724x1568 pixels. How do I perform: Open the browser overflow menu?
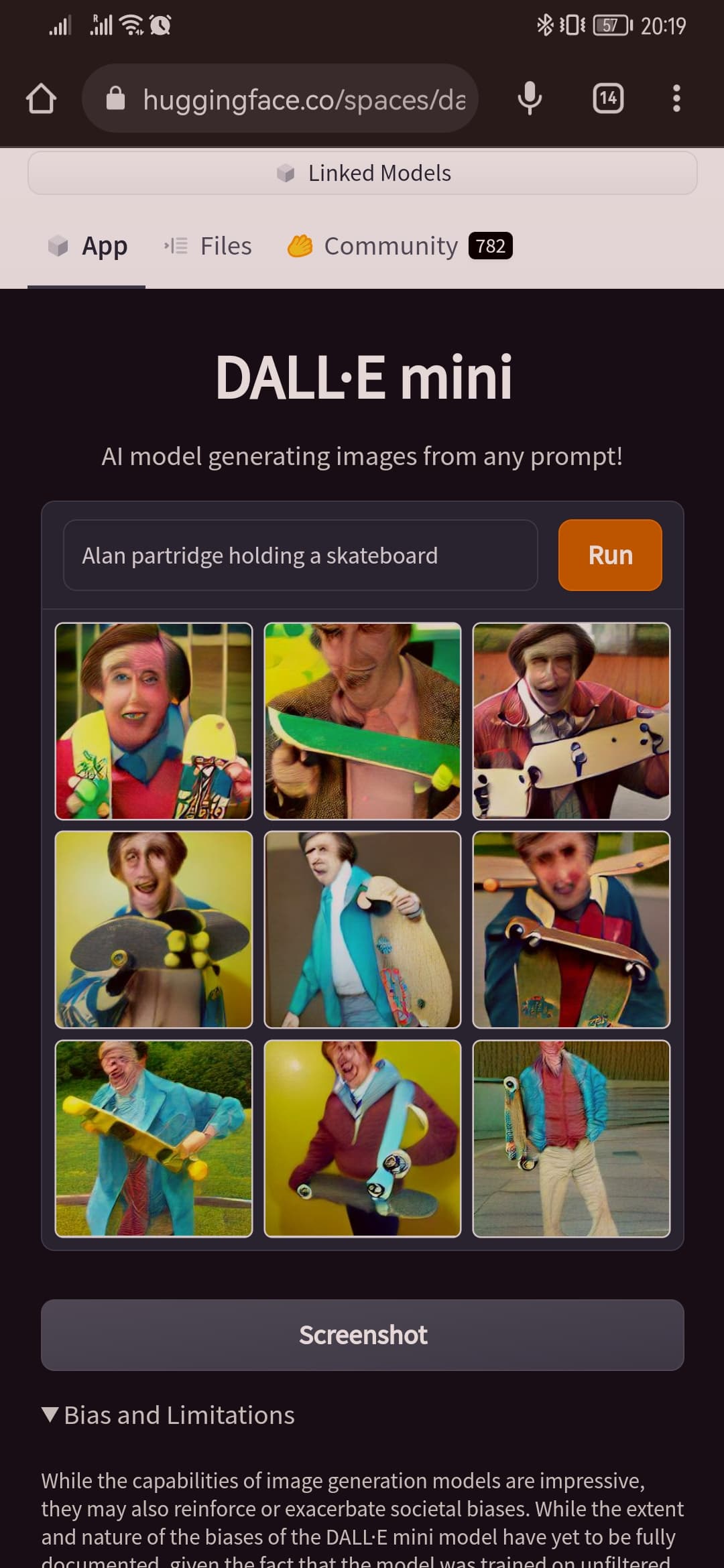[x=676, y=99]
